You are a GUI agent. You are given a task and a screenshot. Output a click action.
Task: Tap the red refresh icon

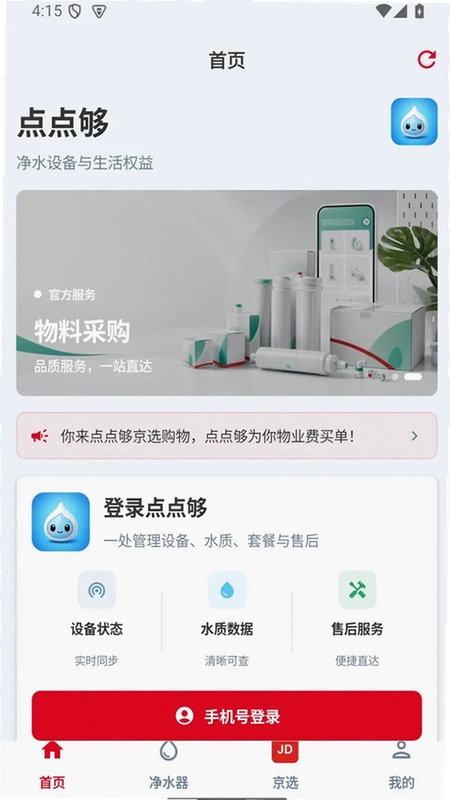point(427,60)
